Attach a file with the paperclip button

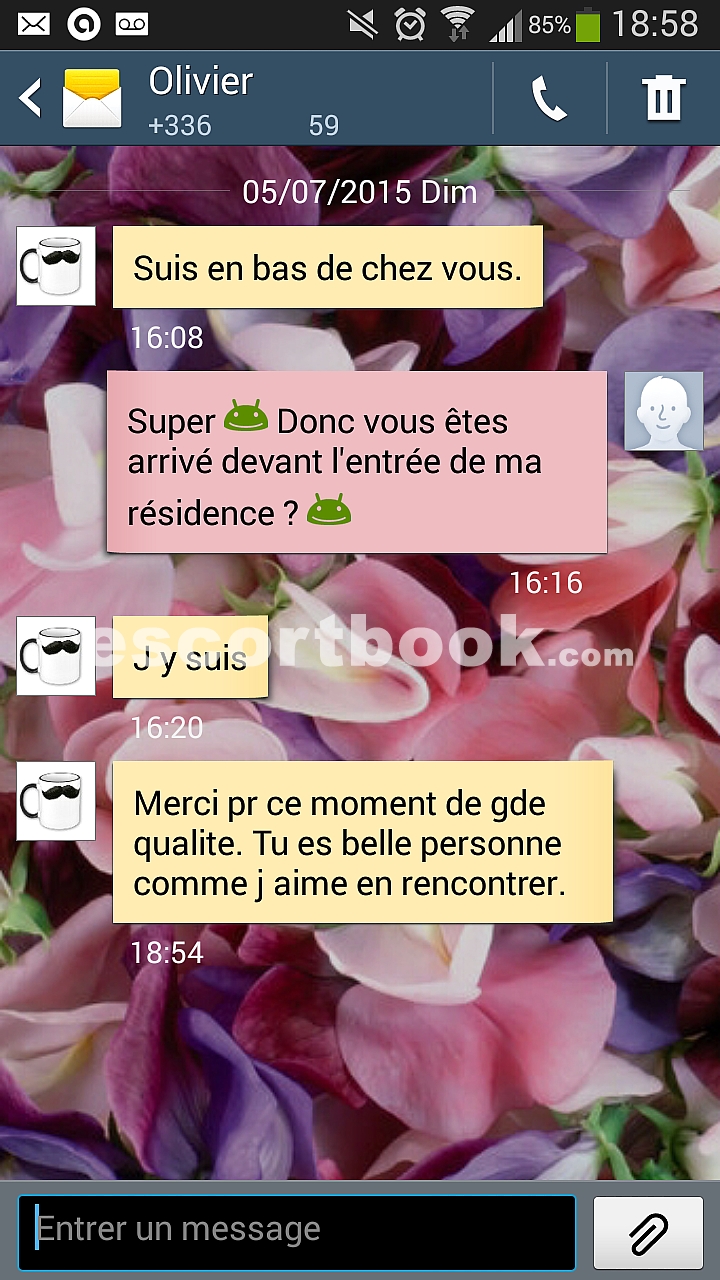point(648,1231)
